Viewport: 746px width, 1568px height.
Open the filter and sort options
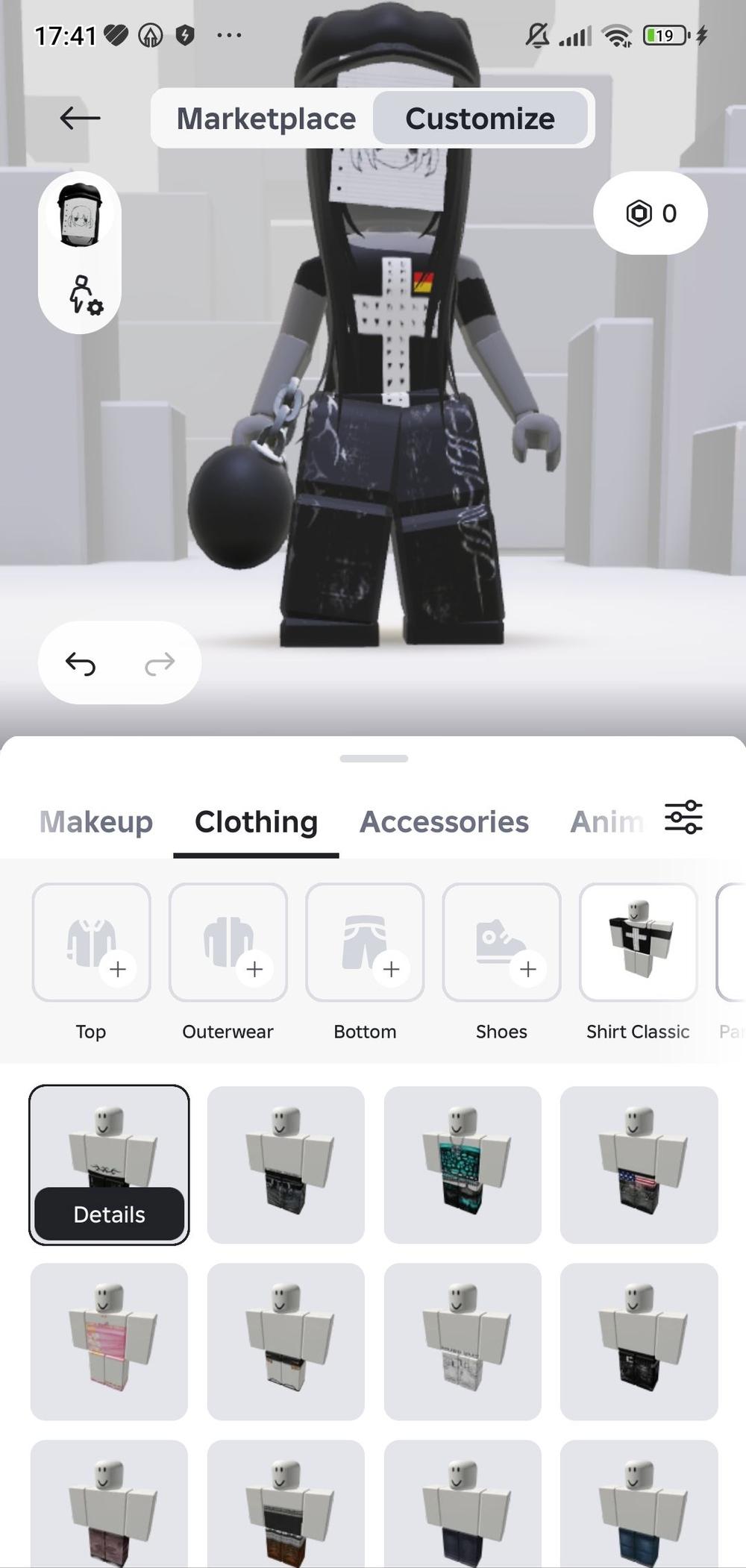pyautogui.click(x=683, y=818)
